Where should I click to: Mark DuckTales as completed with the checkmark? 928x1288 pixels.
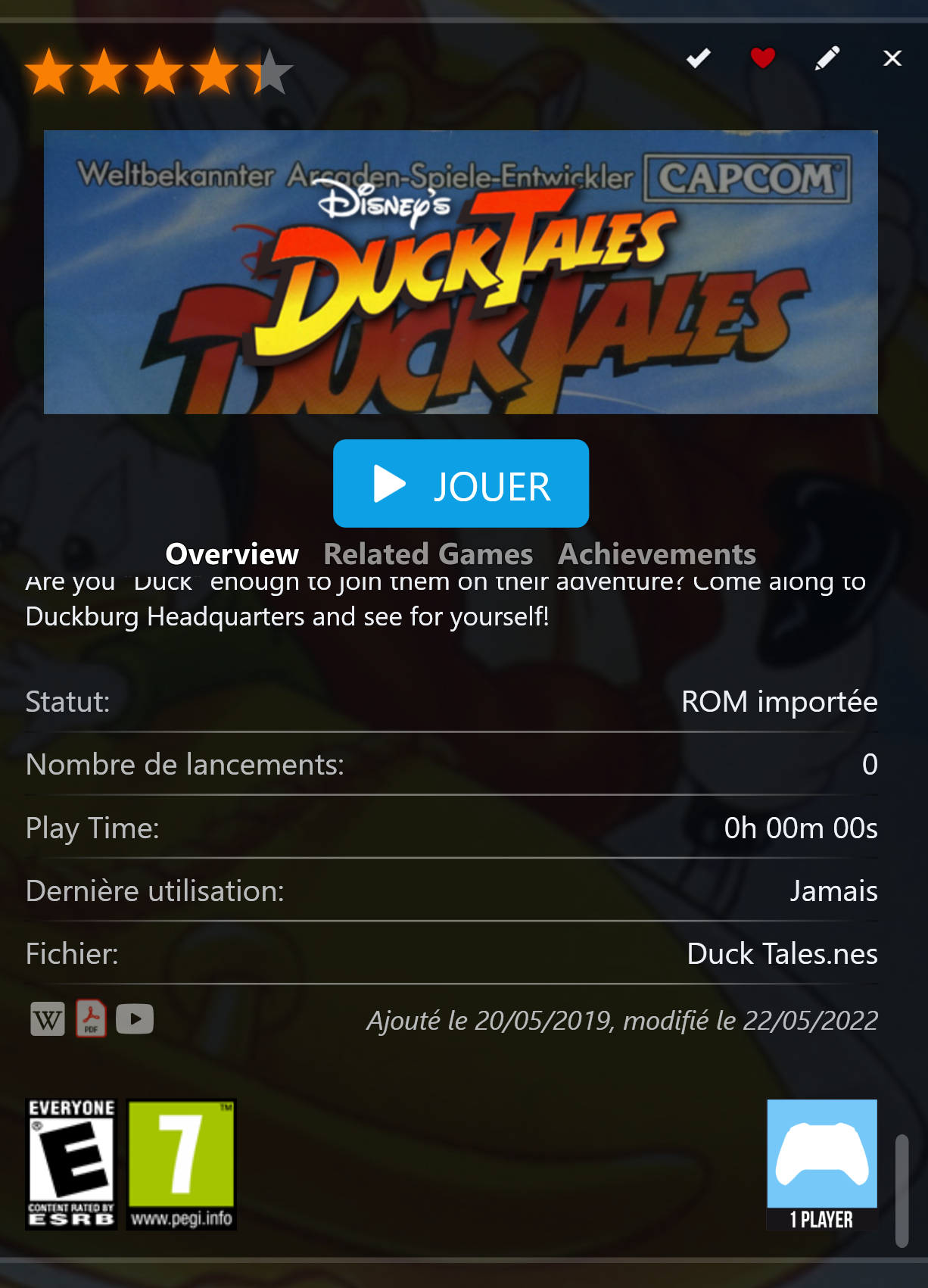coord(698,58)
